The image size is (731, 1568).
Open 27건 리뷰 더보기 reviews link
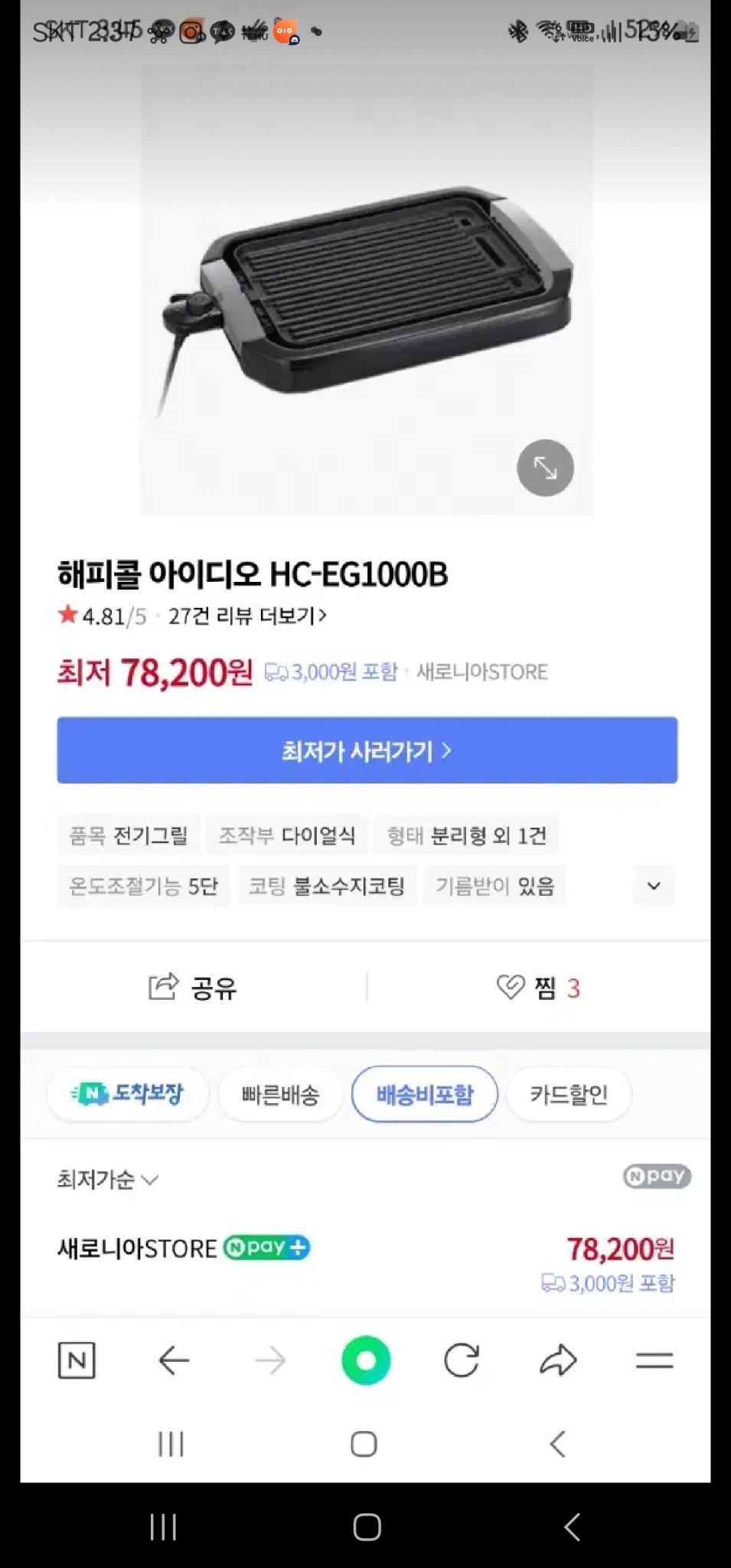pos(245,615)
